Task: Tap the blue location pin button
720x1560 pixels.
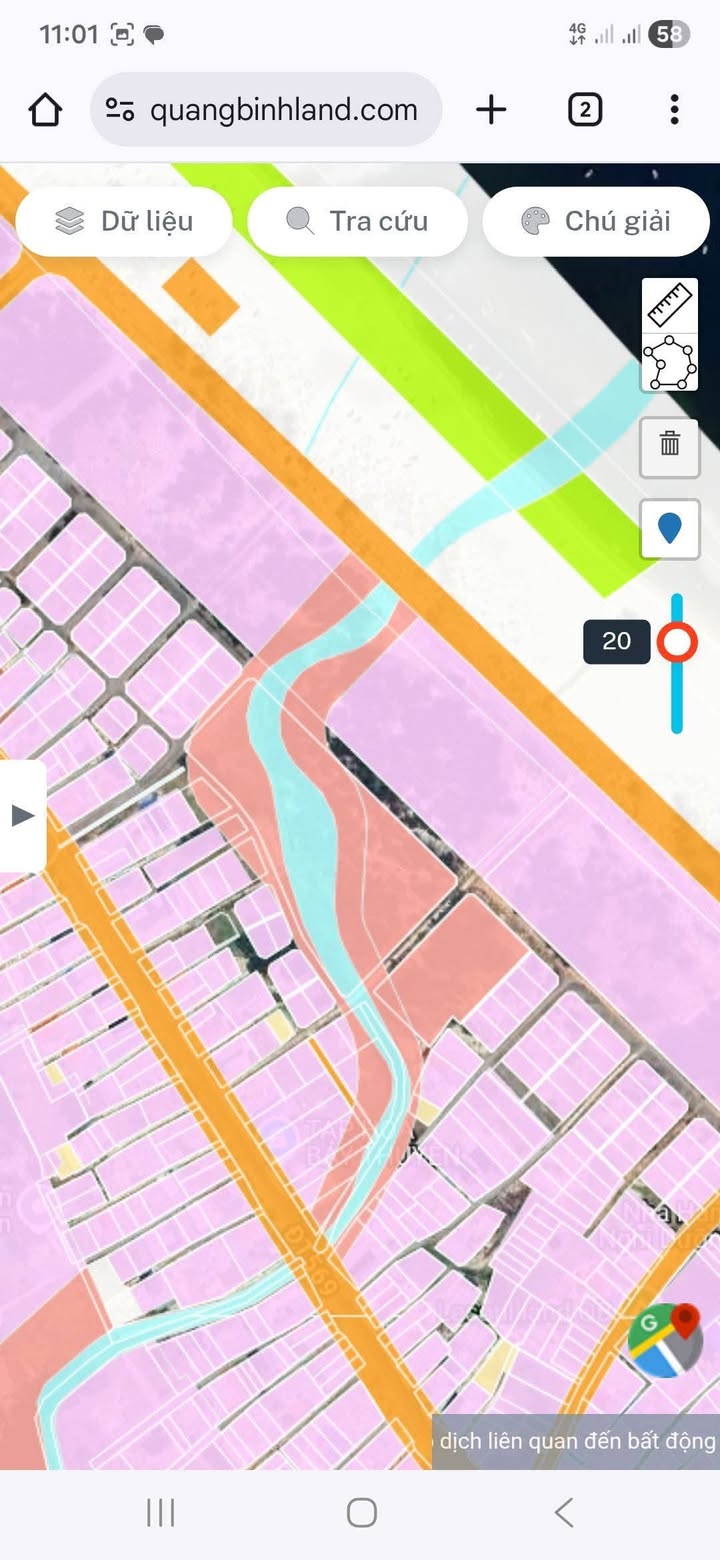Action: pyautogui.click(x=670, y=529)
